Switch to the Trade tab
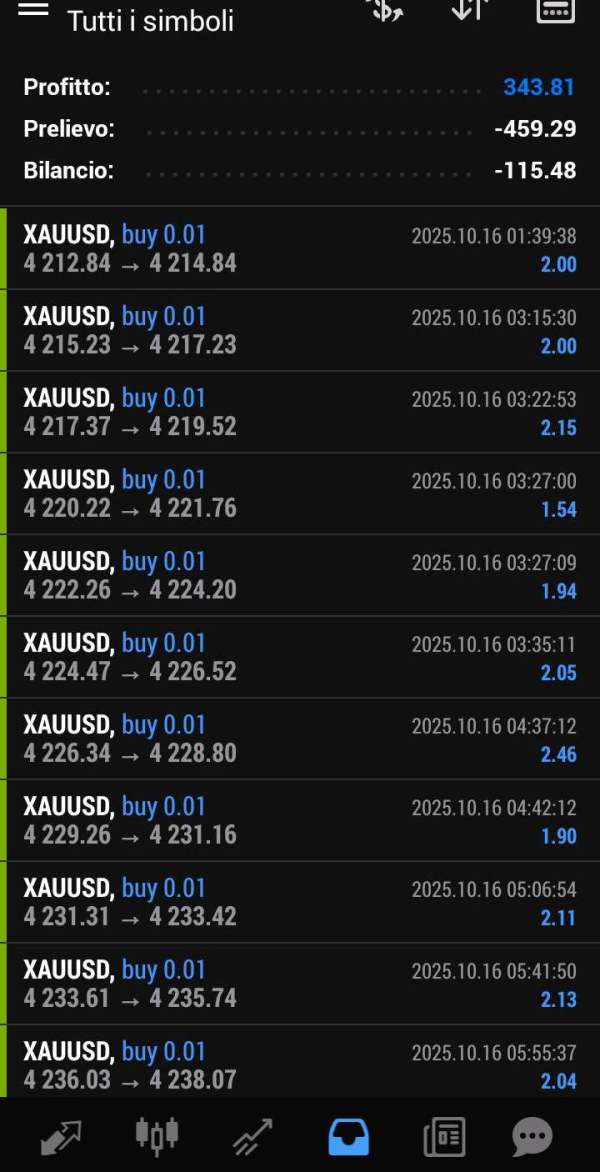 pyautogui.click(x=252, y=1136)
